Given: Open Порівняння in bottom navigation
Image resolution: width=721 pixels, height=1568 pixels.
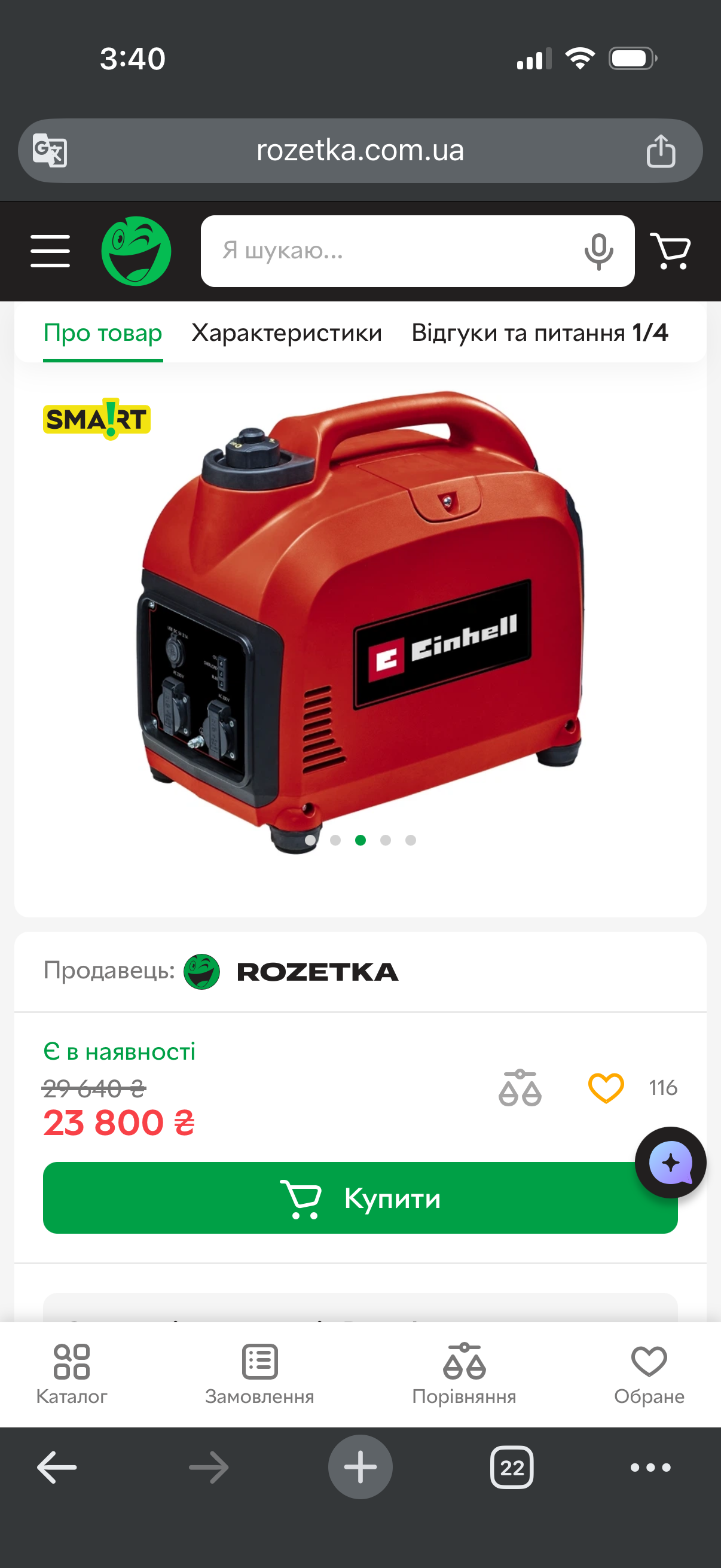Looking at the screenshot, I should 464,1373.
